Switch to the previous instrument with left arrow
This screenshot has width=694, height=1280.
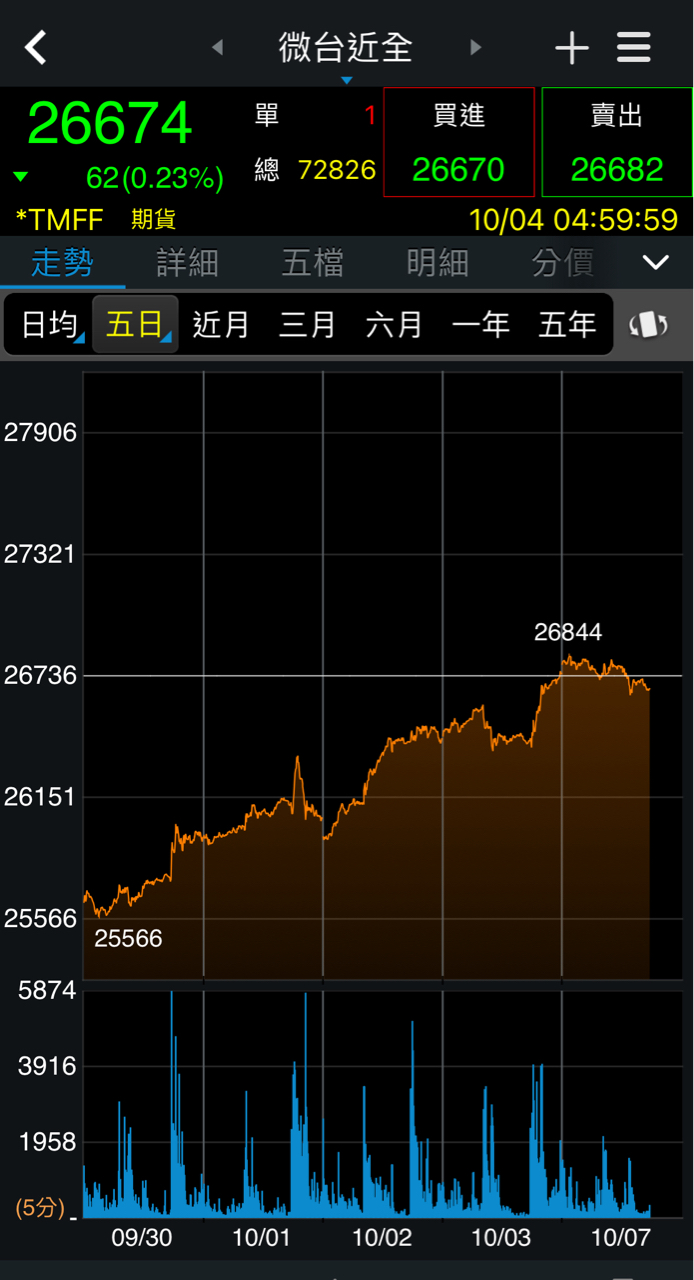[x=217, y=47]
